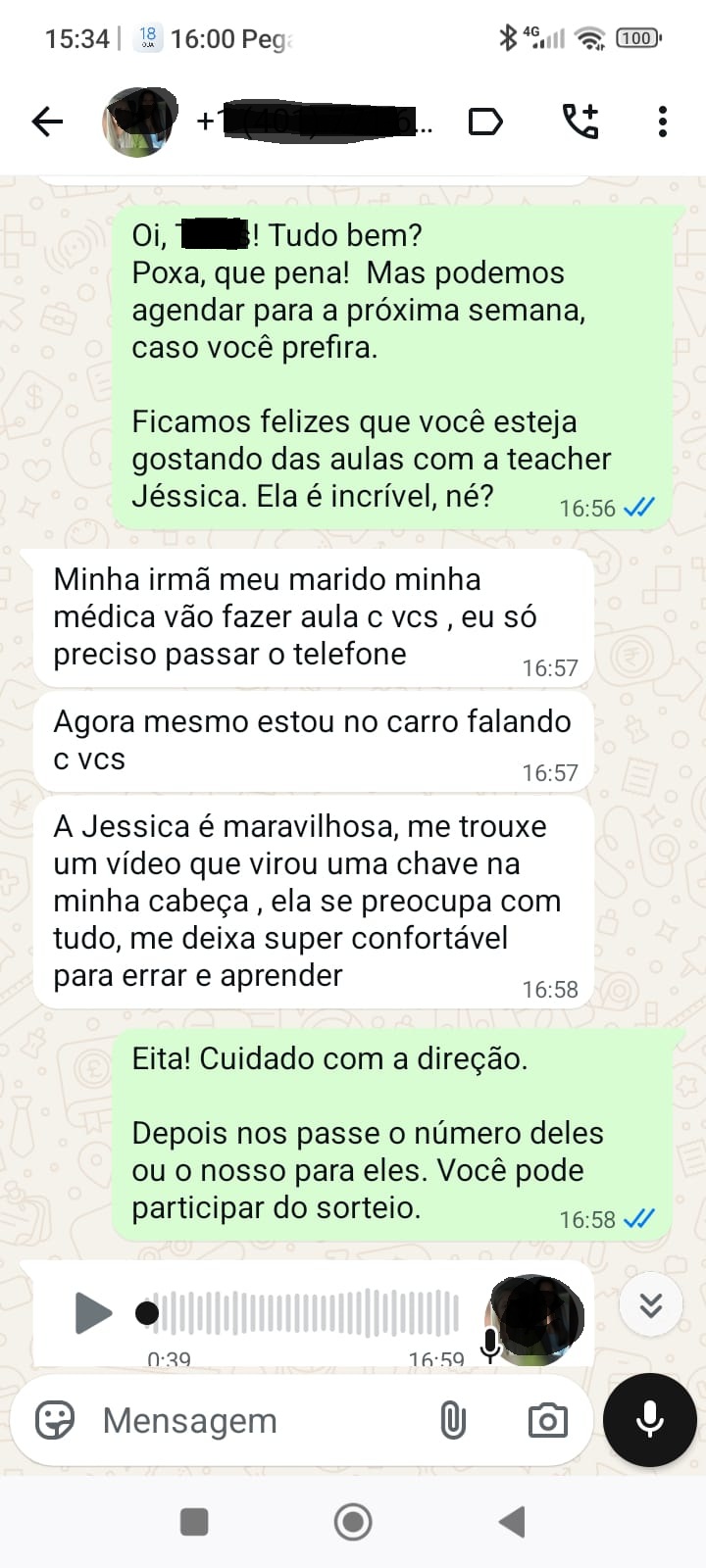Focus the Mensagem text field

pos(255,1420)
